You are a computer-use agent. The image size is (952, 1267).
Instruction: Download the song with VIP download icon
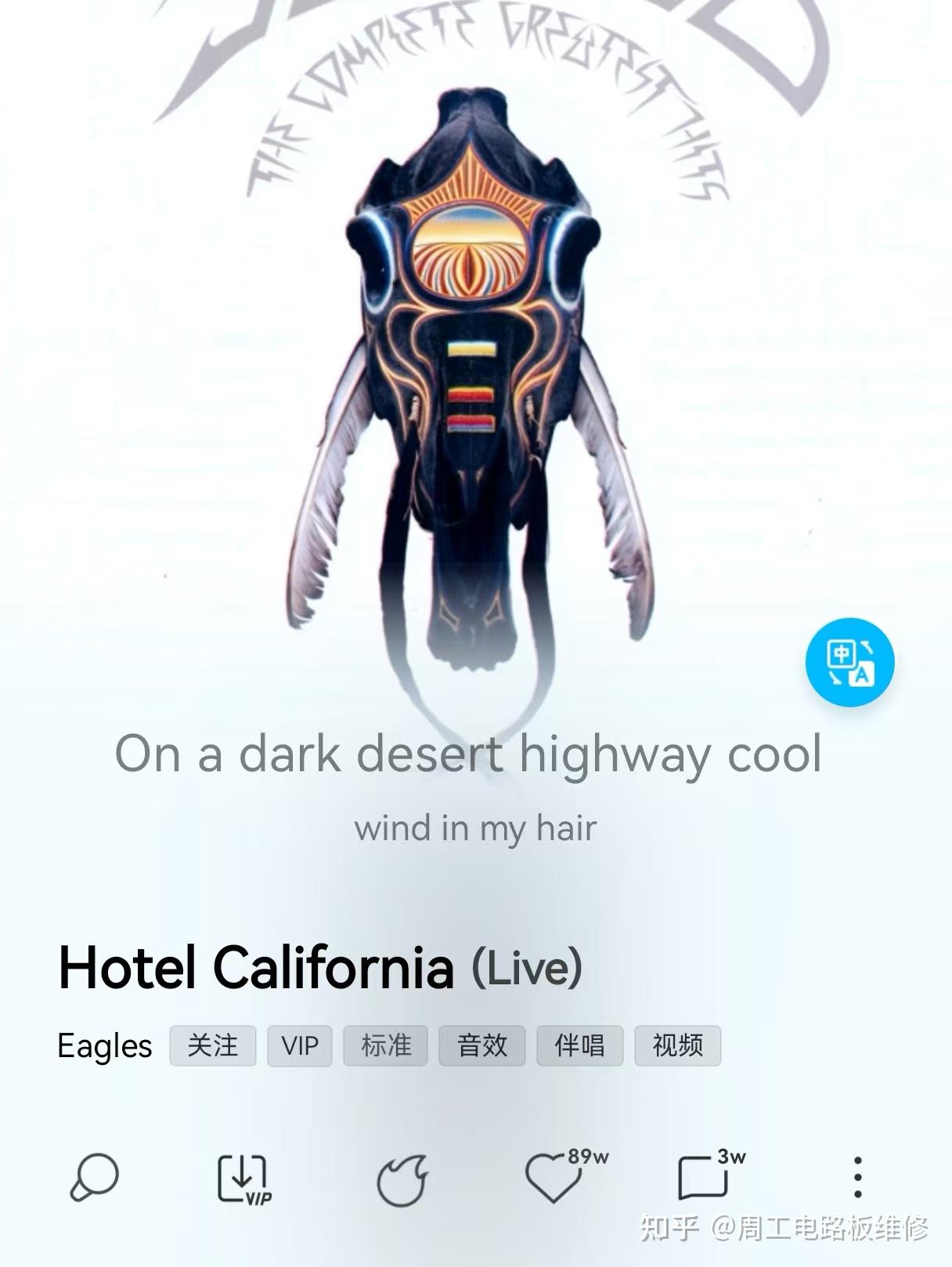click(x=243, y=1179)
